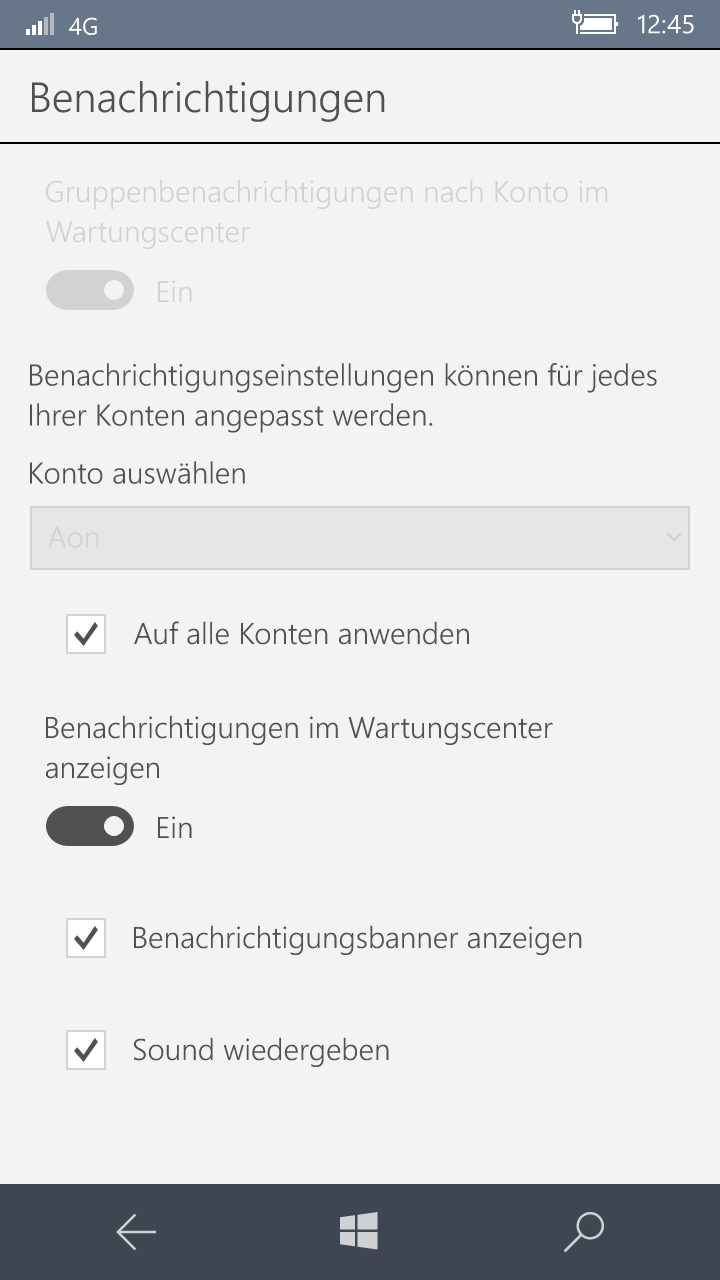The height and width of the screenshot is (1280, 720).
Task: Open search from the navigation bar
Action: tap(584, 1232)
